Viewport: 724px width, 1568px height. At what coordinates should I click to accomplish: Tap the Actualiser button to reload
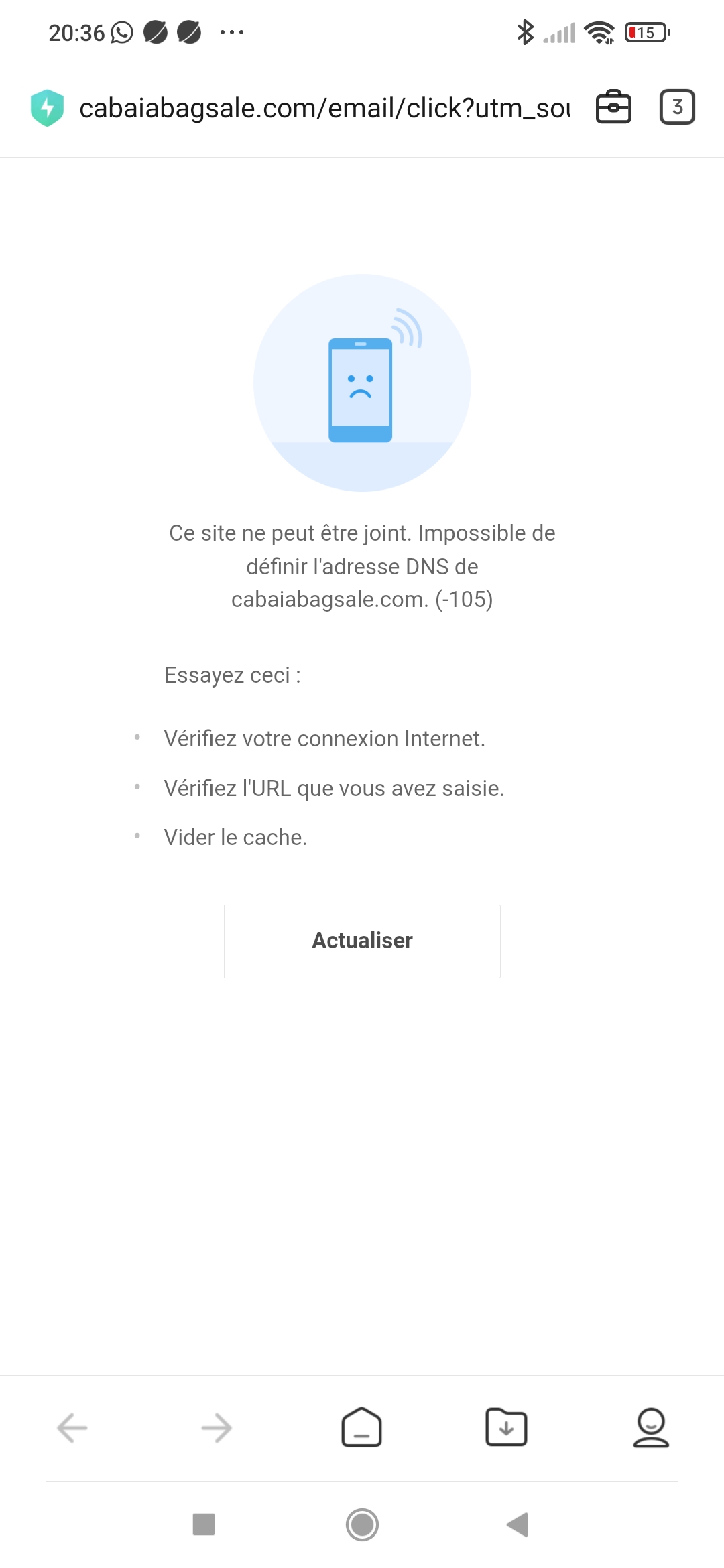(x=362, y=941)
